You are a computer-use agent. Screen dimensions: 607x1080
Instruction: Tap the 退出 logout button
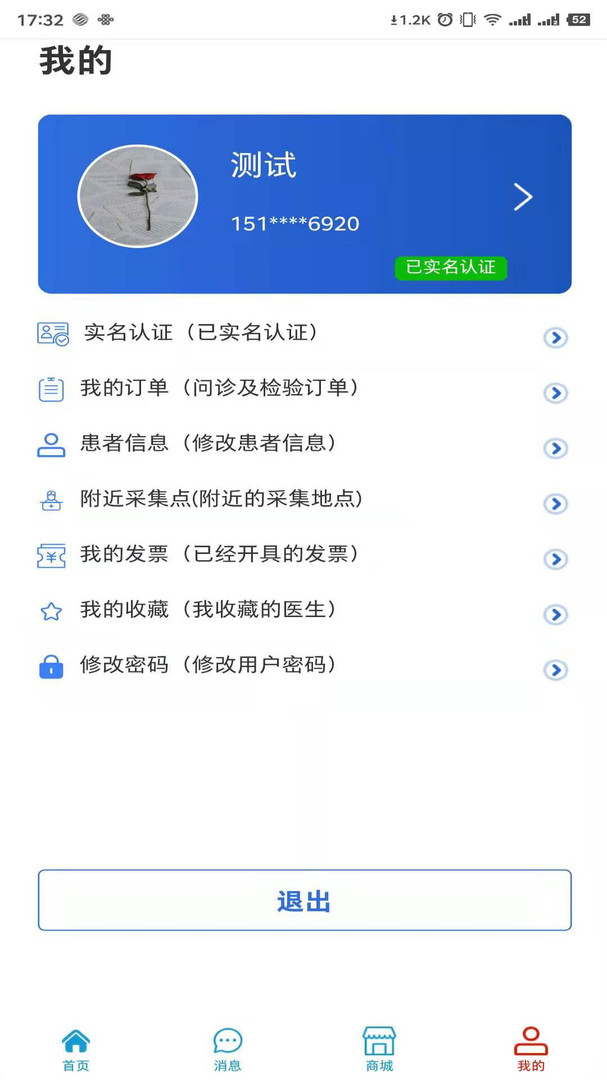pyautogui.click(x=304, y=900)
